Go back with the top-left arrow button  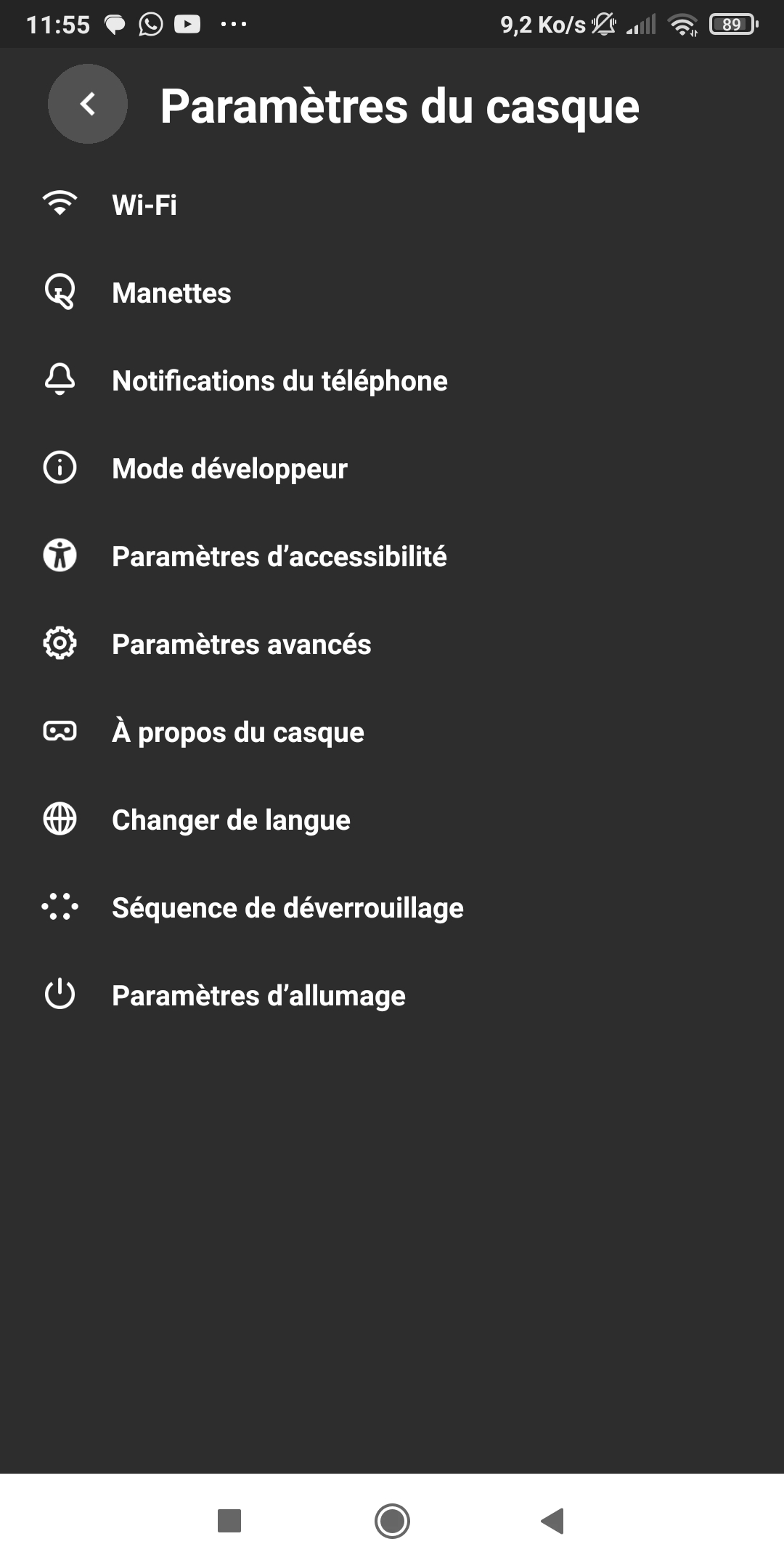click(x=88, y=104)
